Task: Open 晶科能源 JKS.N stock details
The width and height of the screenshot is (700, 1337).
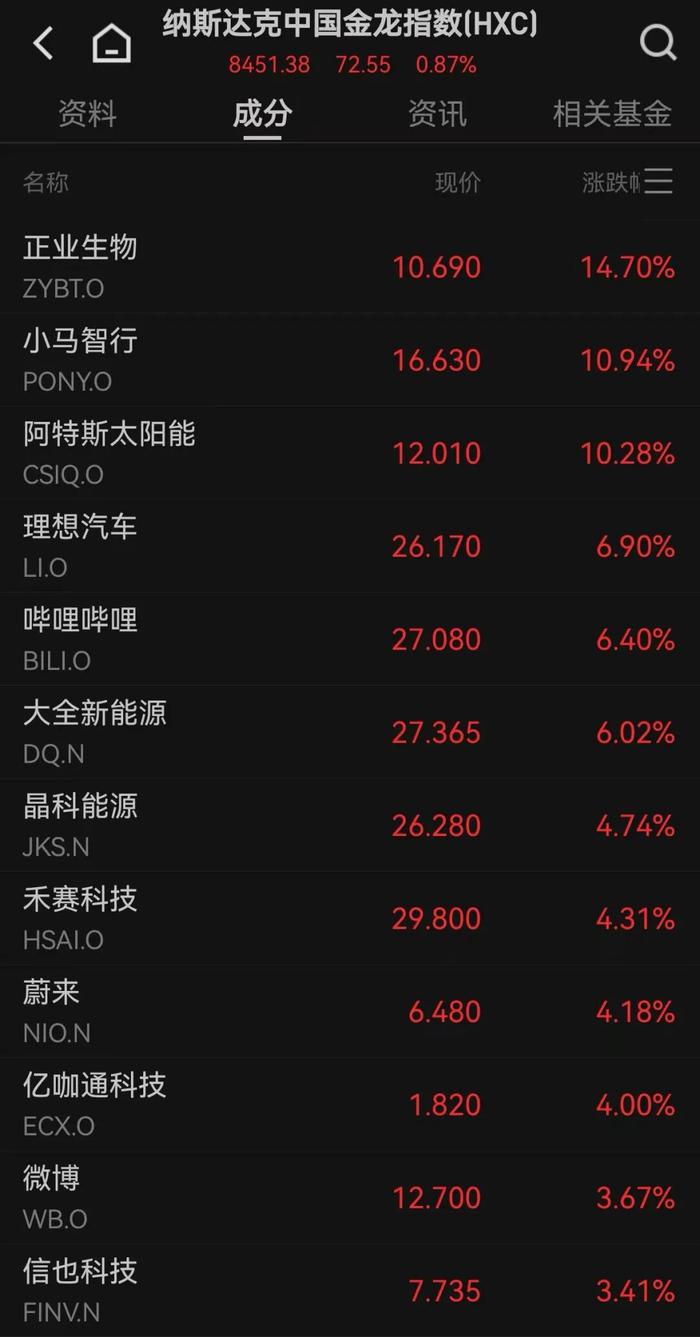Action: click(x=350, y=825)
